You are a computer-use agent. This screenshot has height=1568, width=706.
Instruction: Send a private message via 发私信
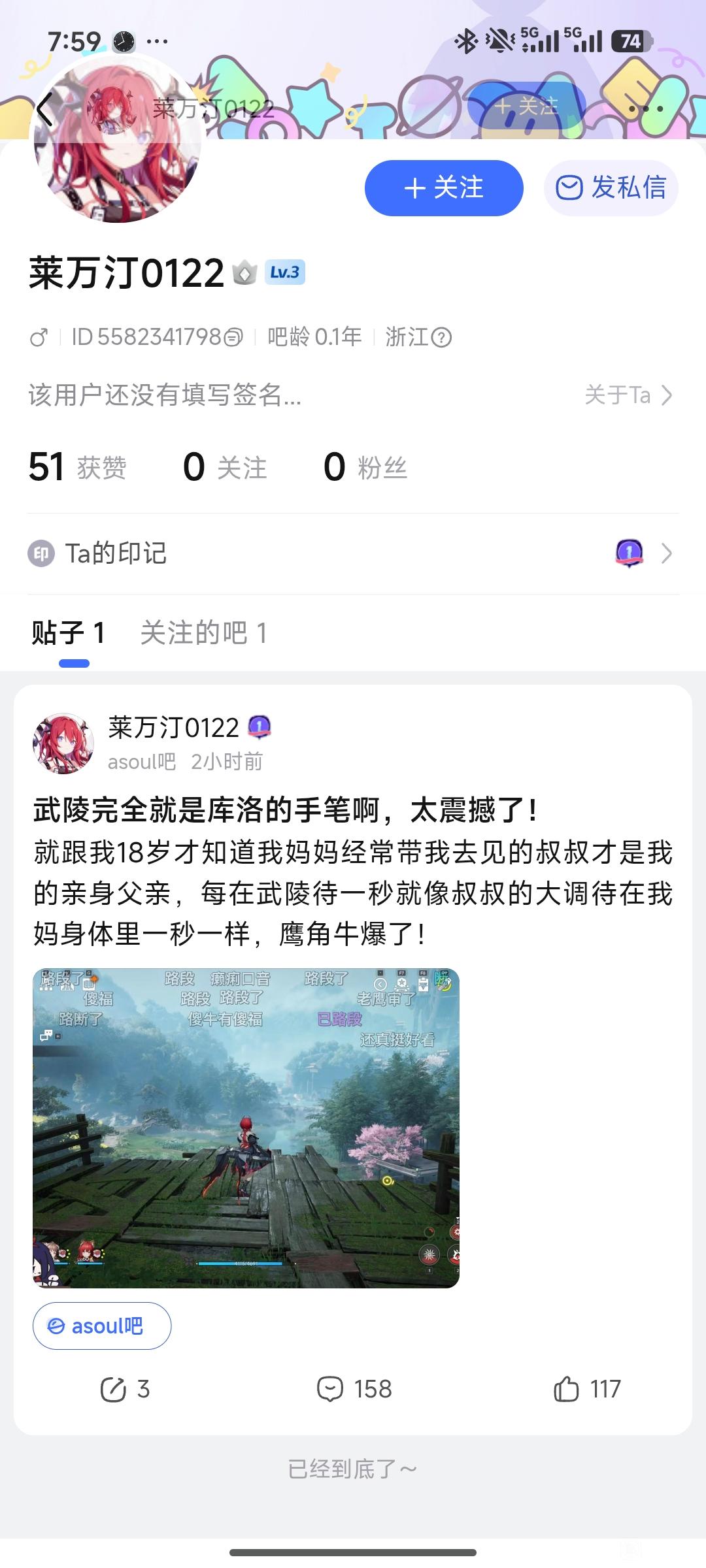611,188
